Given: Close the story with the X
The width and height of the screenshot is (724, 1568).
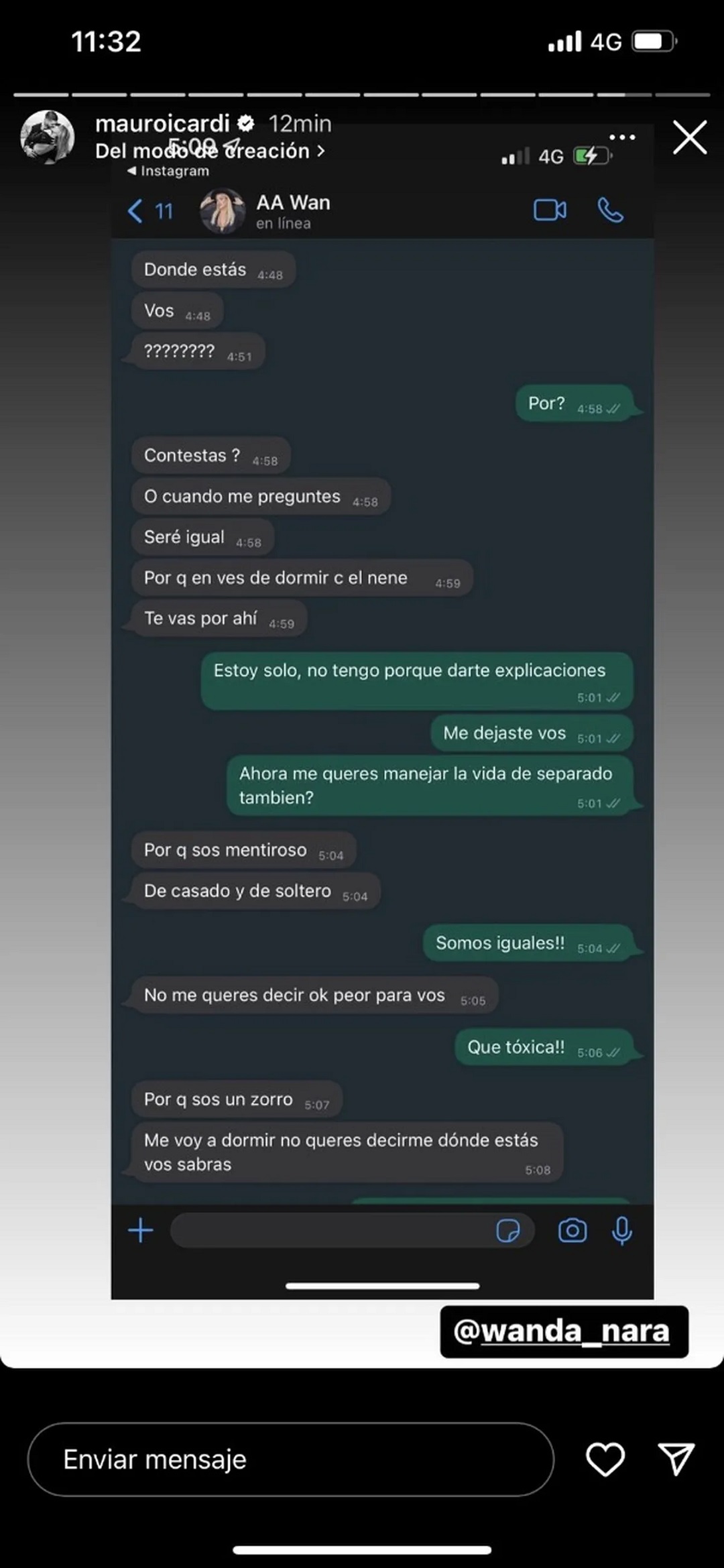Looking at the screenshot, I should 690,137.
